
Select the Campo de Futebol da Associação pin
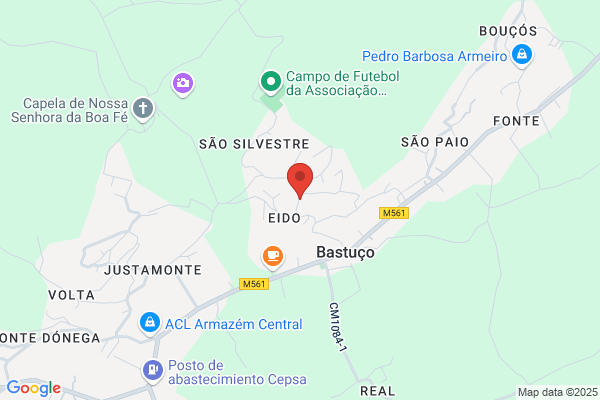pos(271,82)
